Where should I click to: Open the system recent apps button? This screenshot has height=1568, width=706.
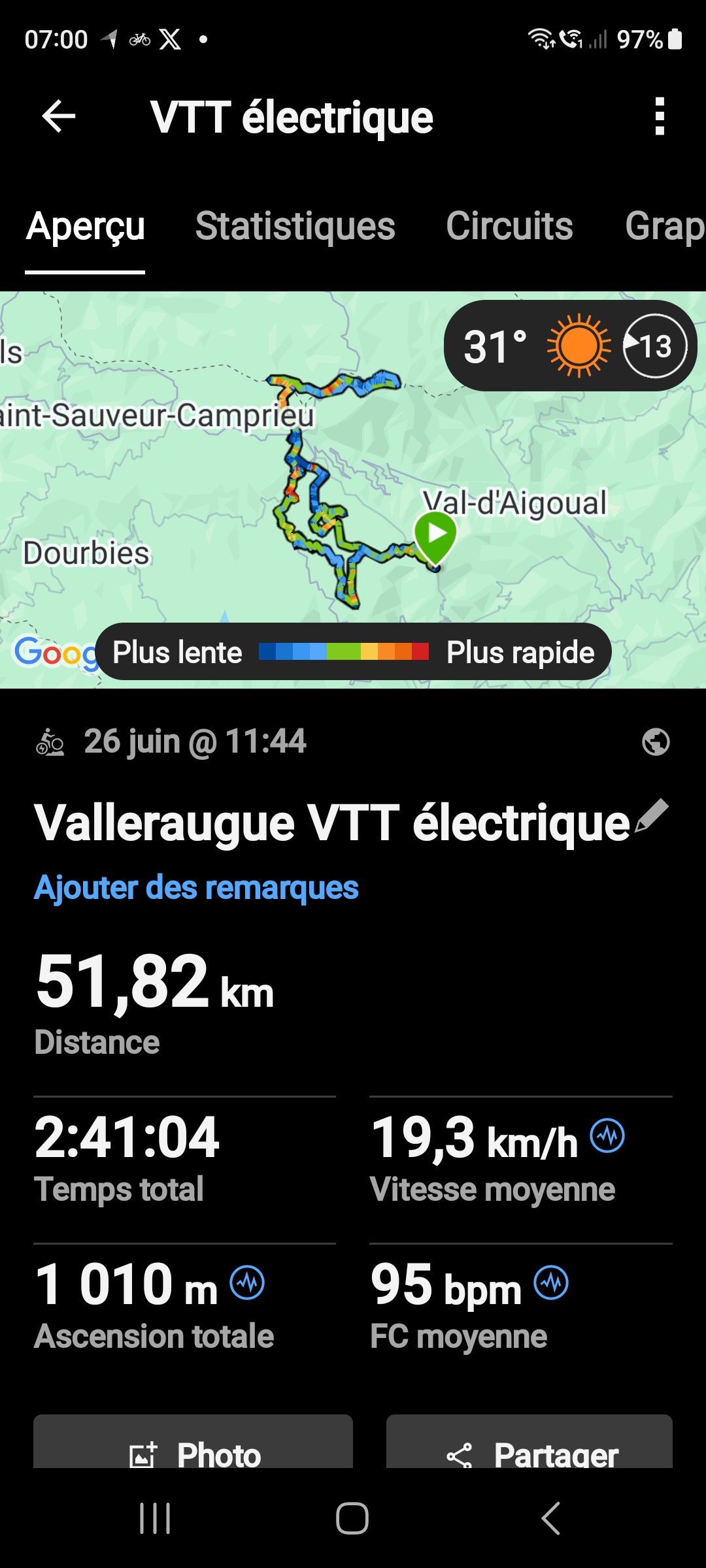(x=156, y=1518)
